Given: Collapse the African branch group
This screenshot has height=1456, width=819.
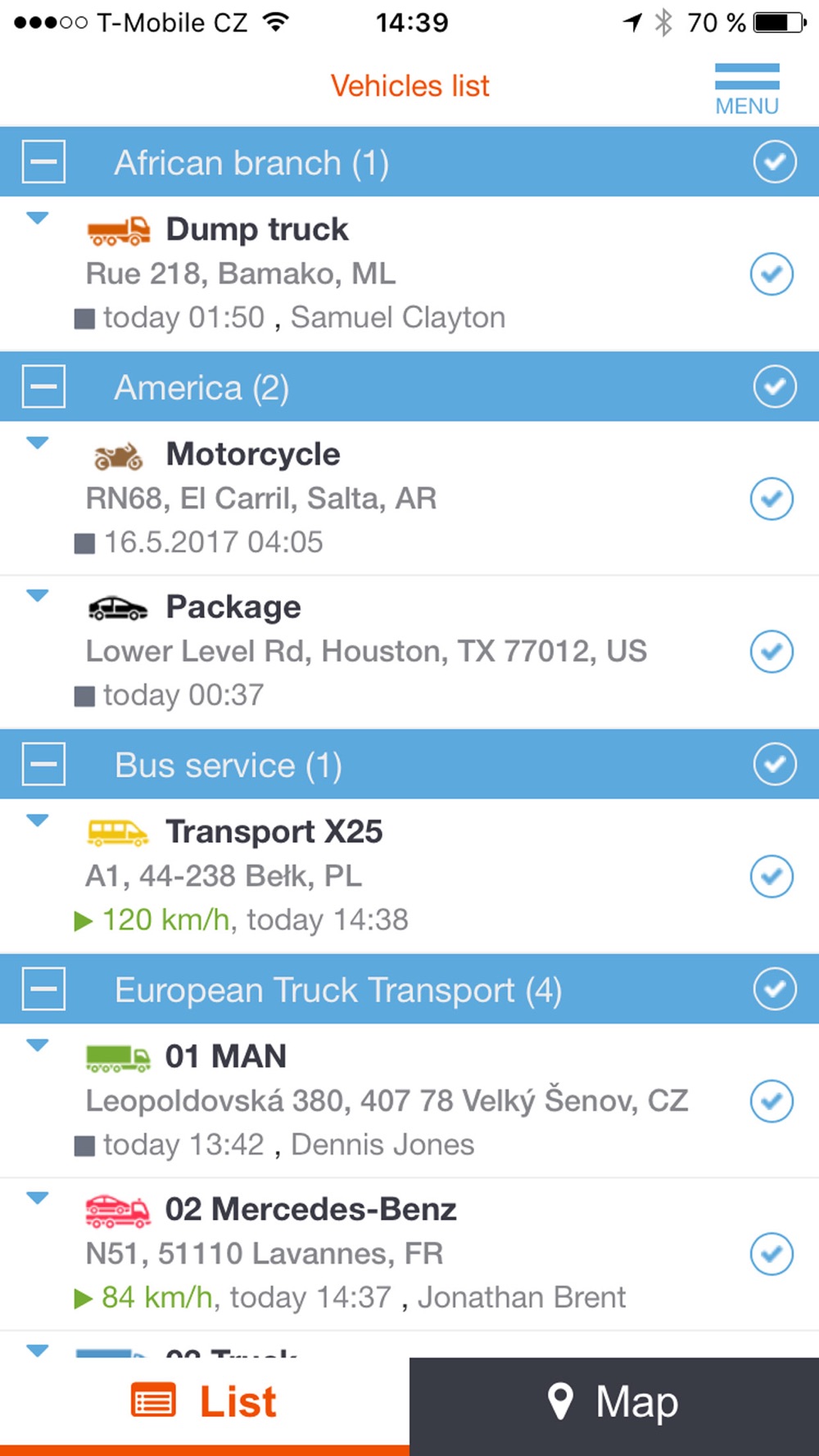Looking at the screenshot, I should tap(43, 161).
